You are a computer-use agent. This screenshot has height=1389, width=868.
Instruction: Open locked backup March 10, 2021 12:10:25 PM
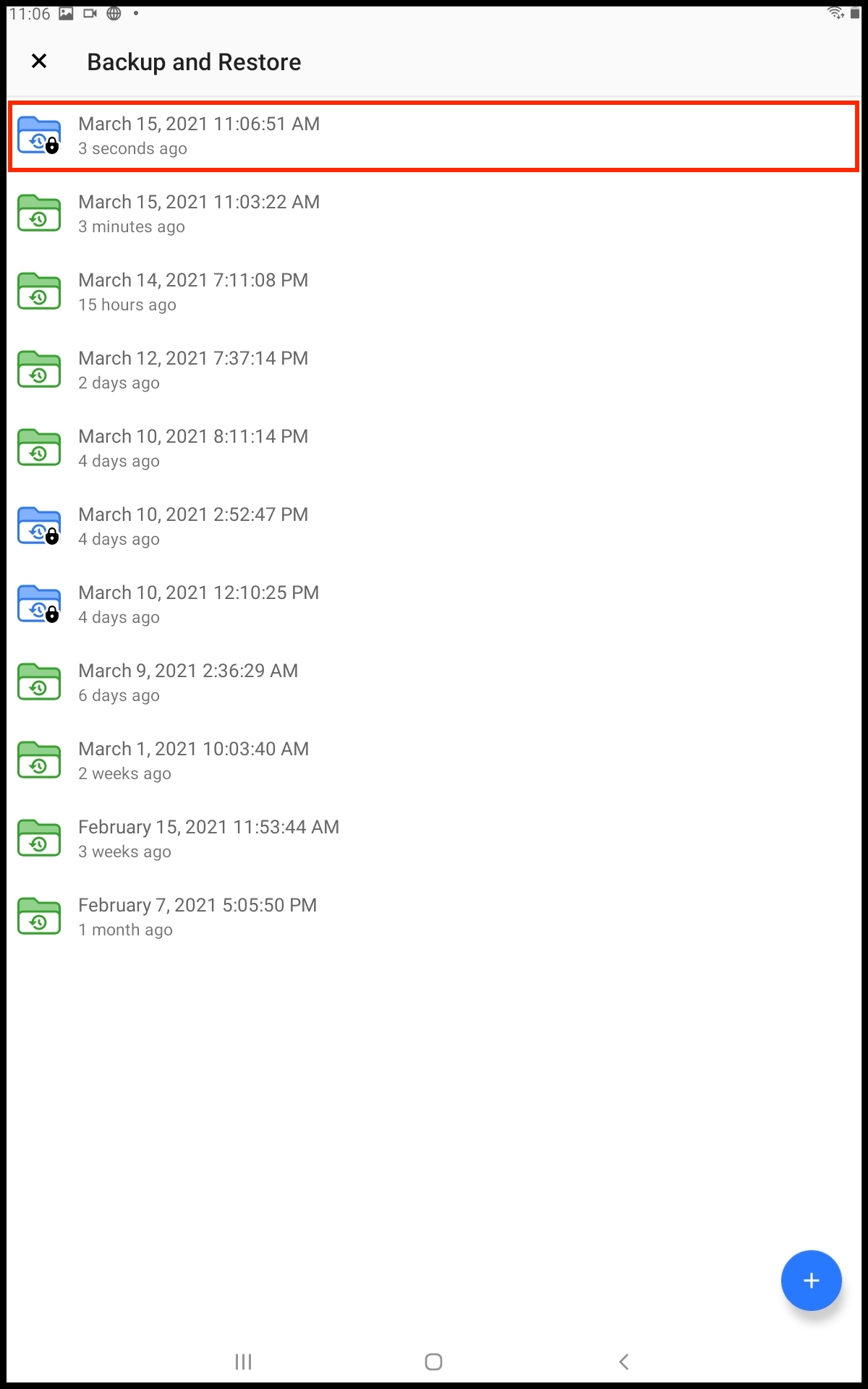coord(199,605)
